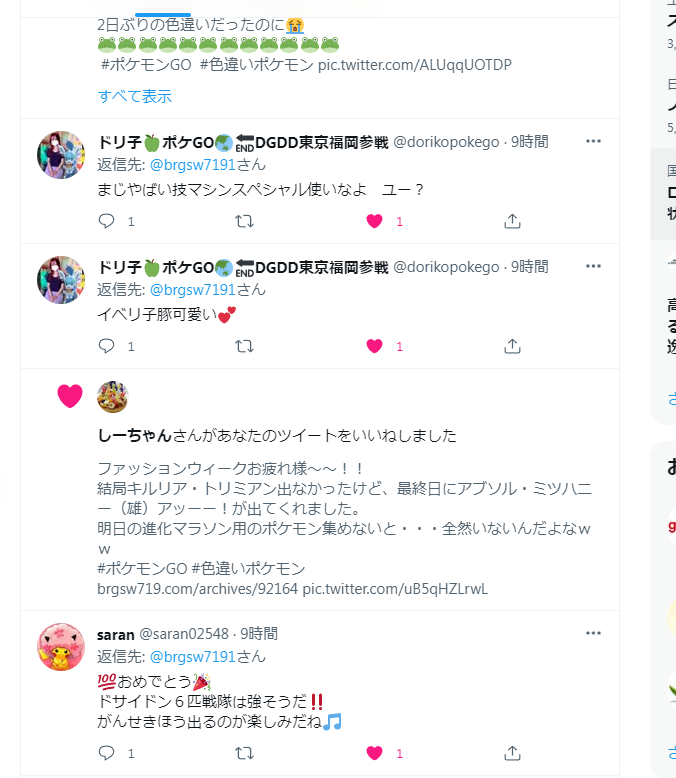Open overflow menu on saran's tweet

coord(593,633)
